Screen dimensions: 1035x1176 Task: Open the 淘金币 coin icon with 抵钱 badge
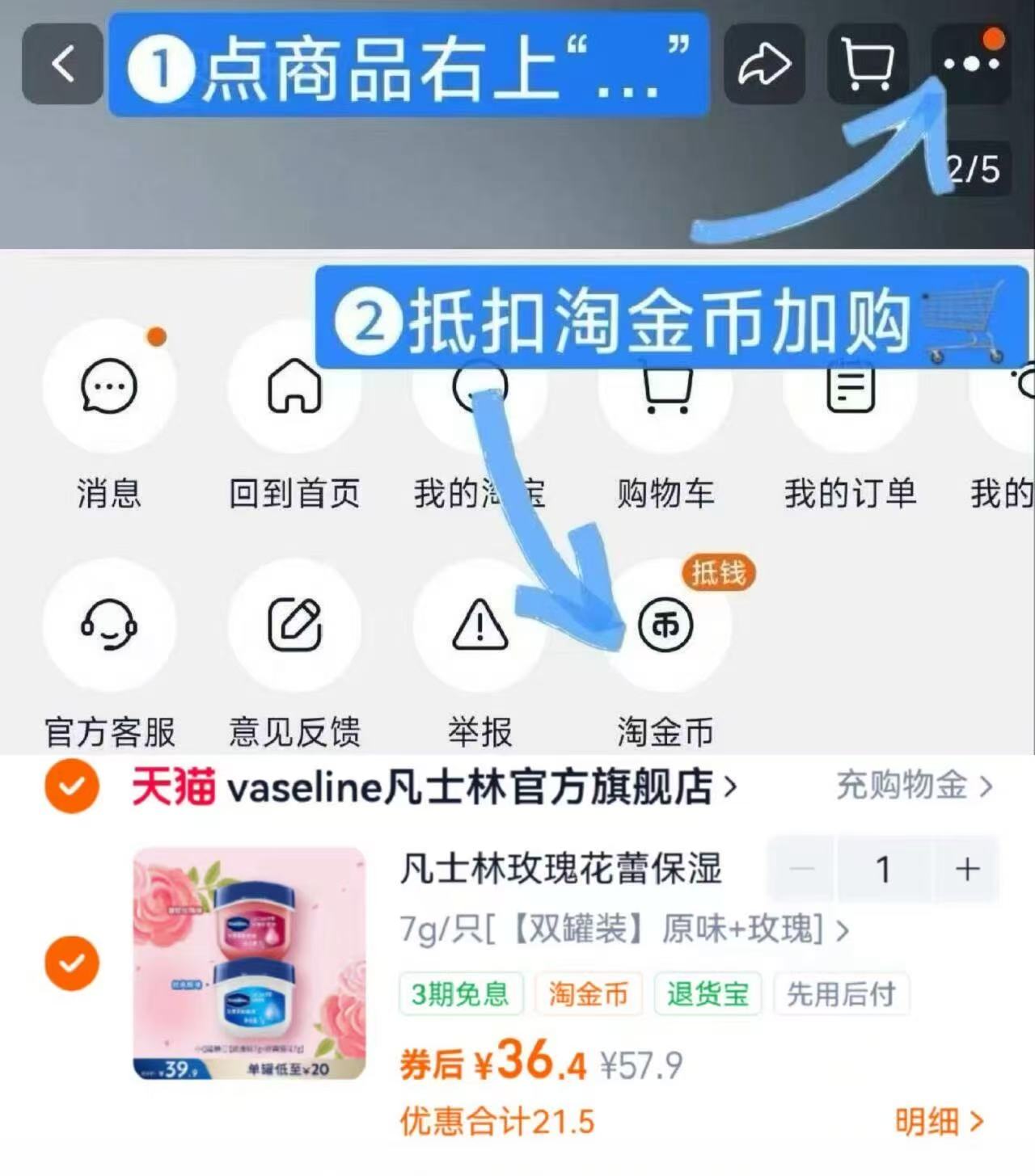[x=665, y=624]
